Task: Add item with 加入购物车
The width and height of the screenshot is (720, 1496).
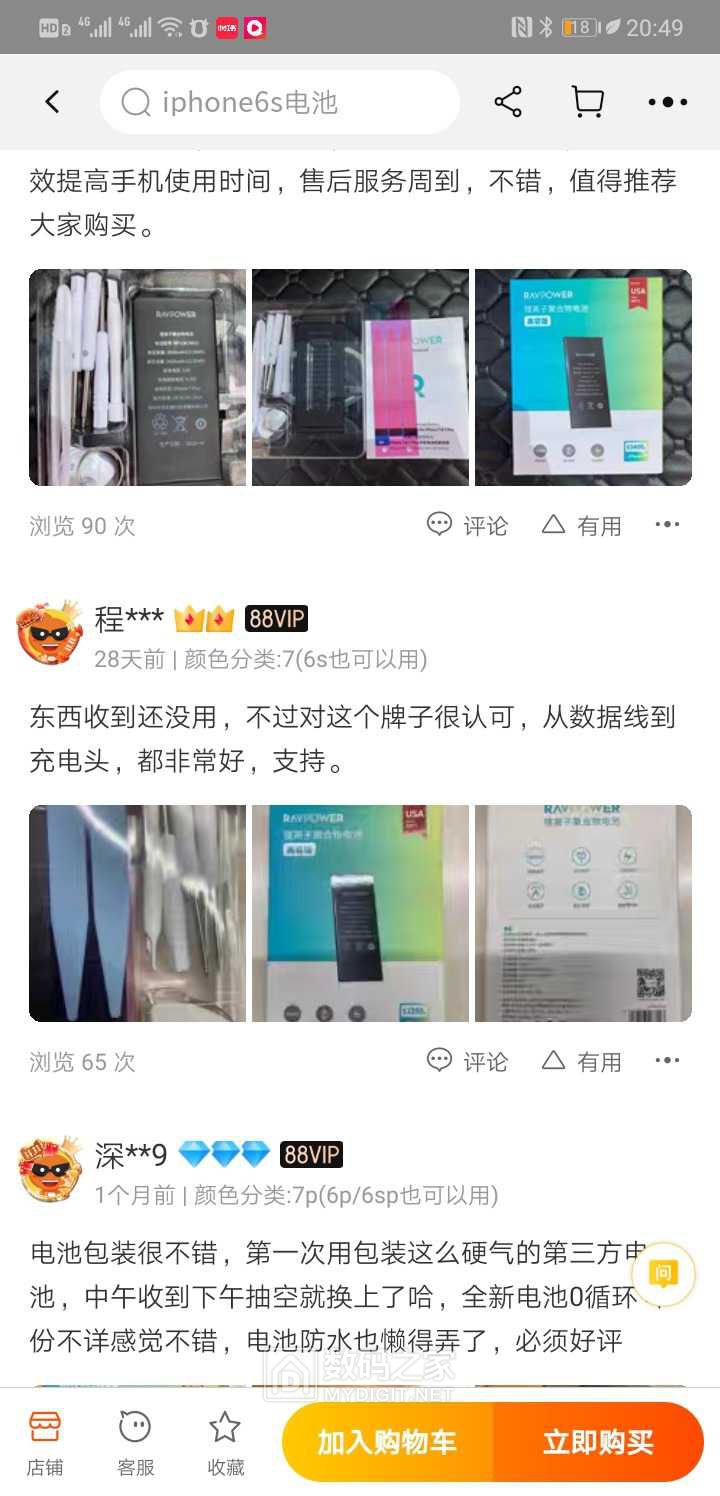Action: pyautogui.click(x=387, y=1442)
